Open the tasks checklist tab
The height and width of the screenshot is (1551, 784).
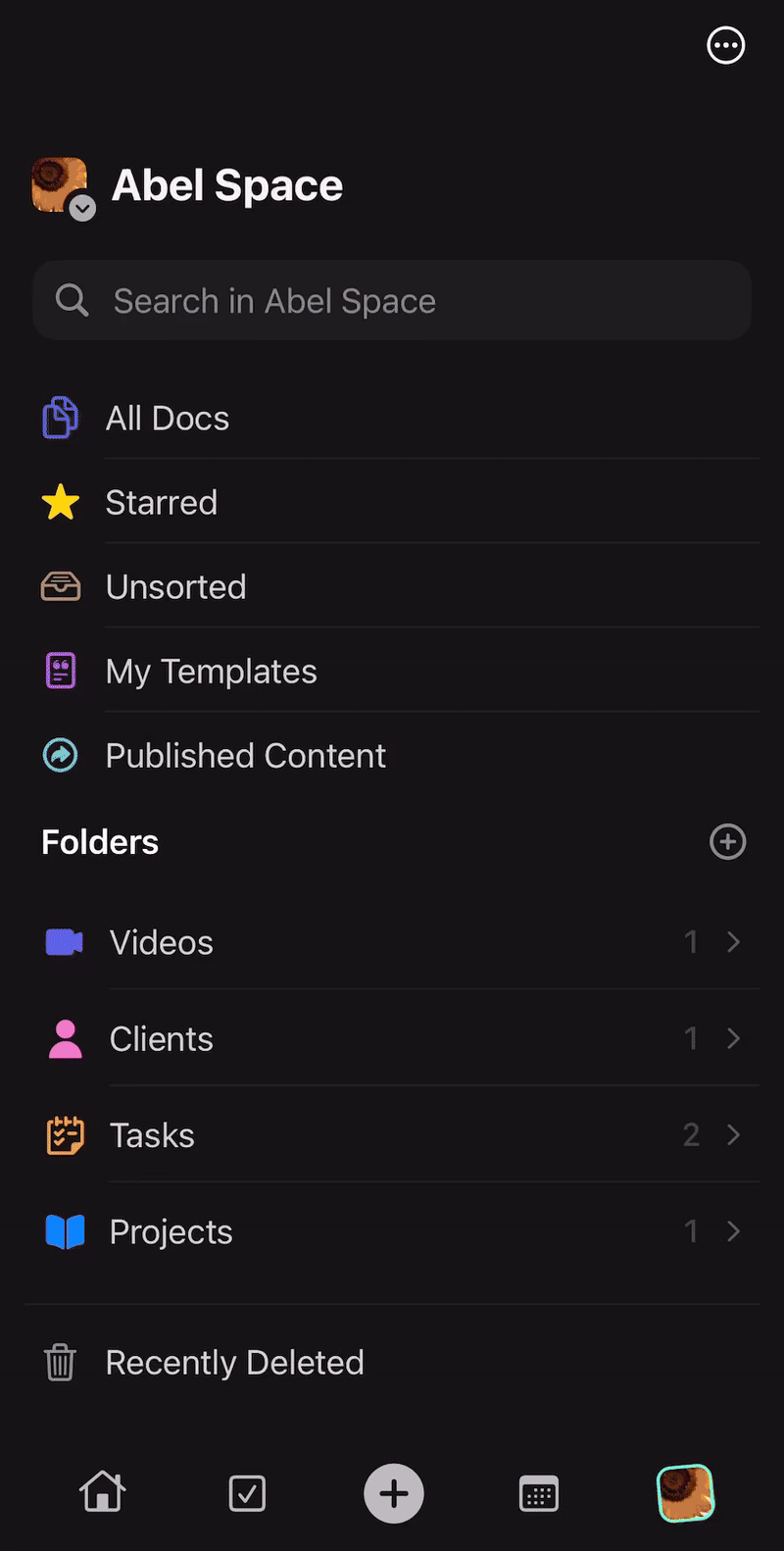click(x=247, y=1493)
